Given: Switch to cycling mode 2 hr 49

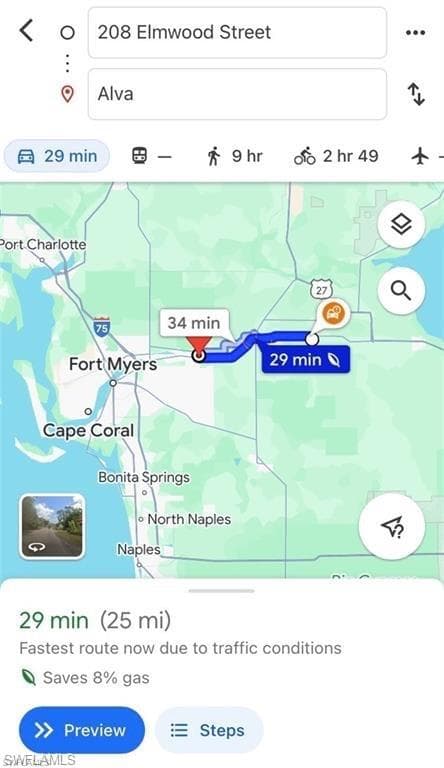Looking at the screenshot, I should [336, 157].
